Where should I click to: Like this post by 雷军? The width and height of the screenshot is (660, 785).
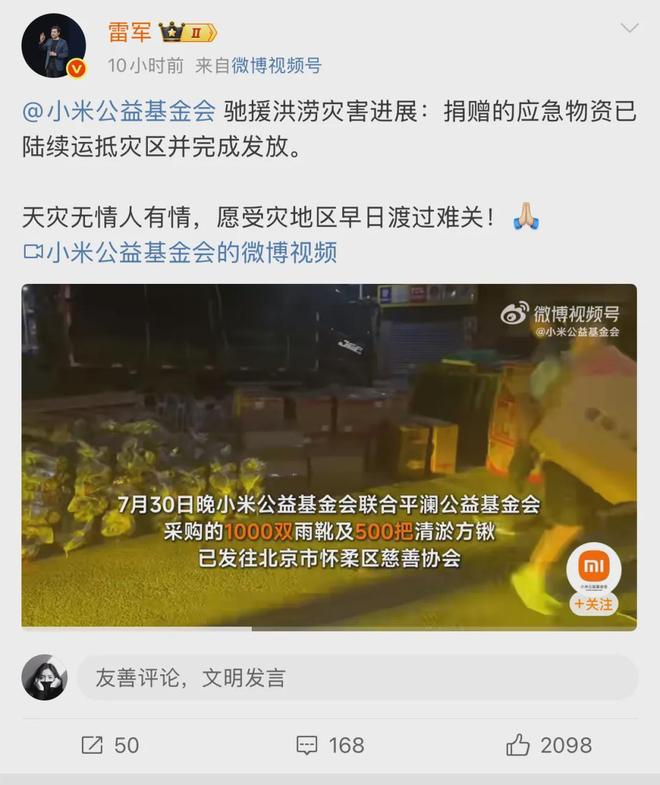(548, 745)
